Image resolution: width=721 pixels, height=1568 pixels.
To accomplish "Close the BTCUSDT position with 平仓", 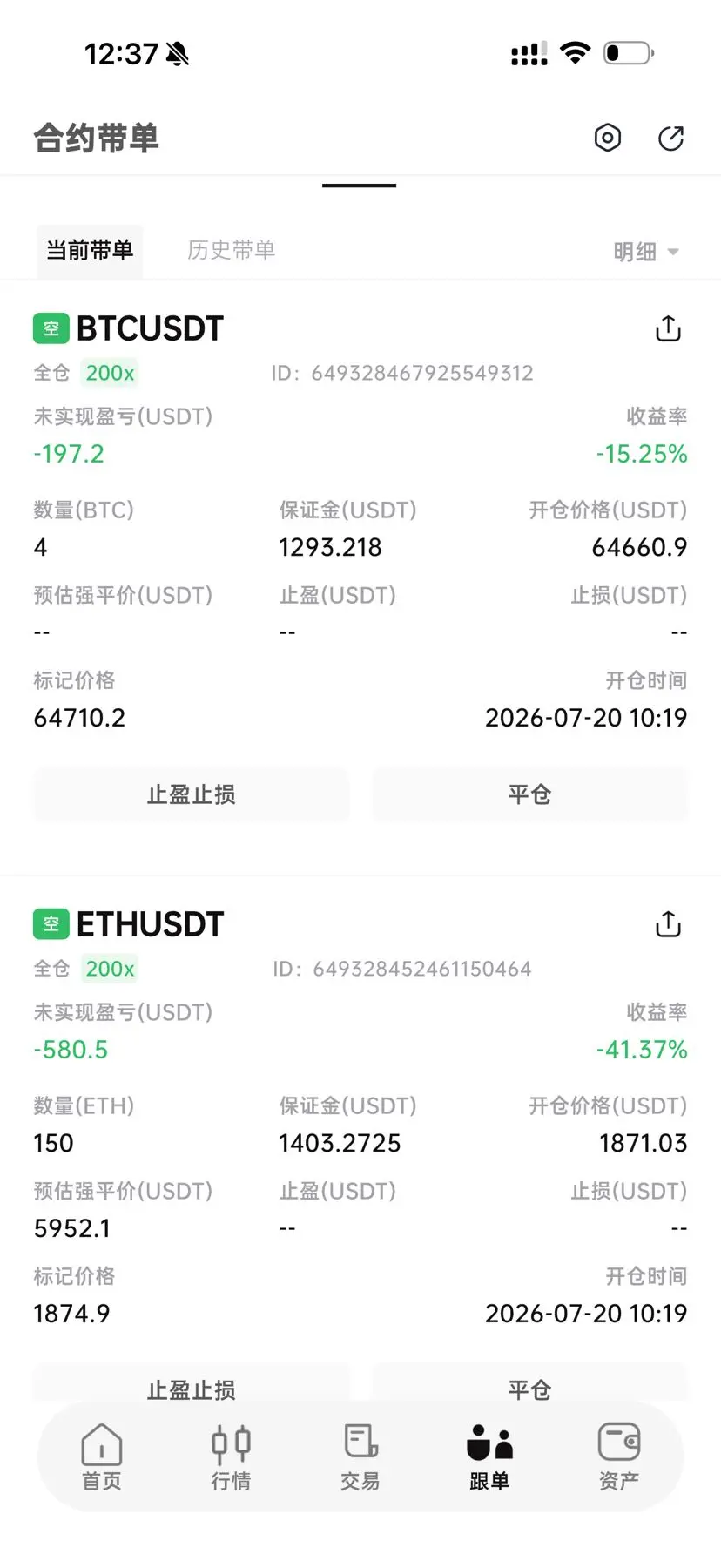I will click(529, 794).
